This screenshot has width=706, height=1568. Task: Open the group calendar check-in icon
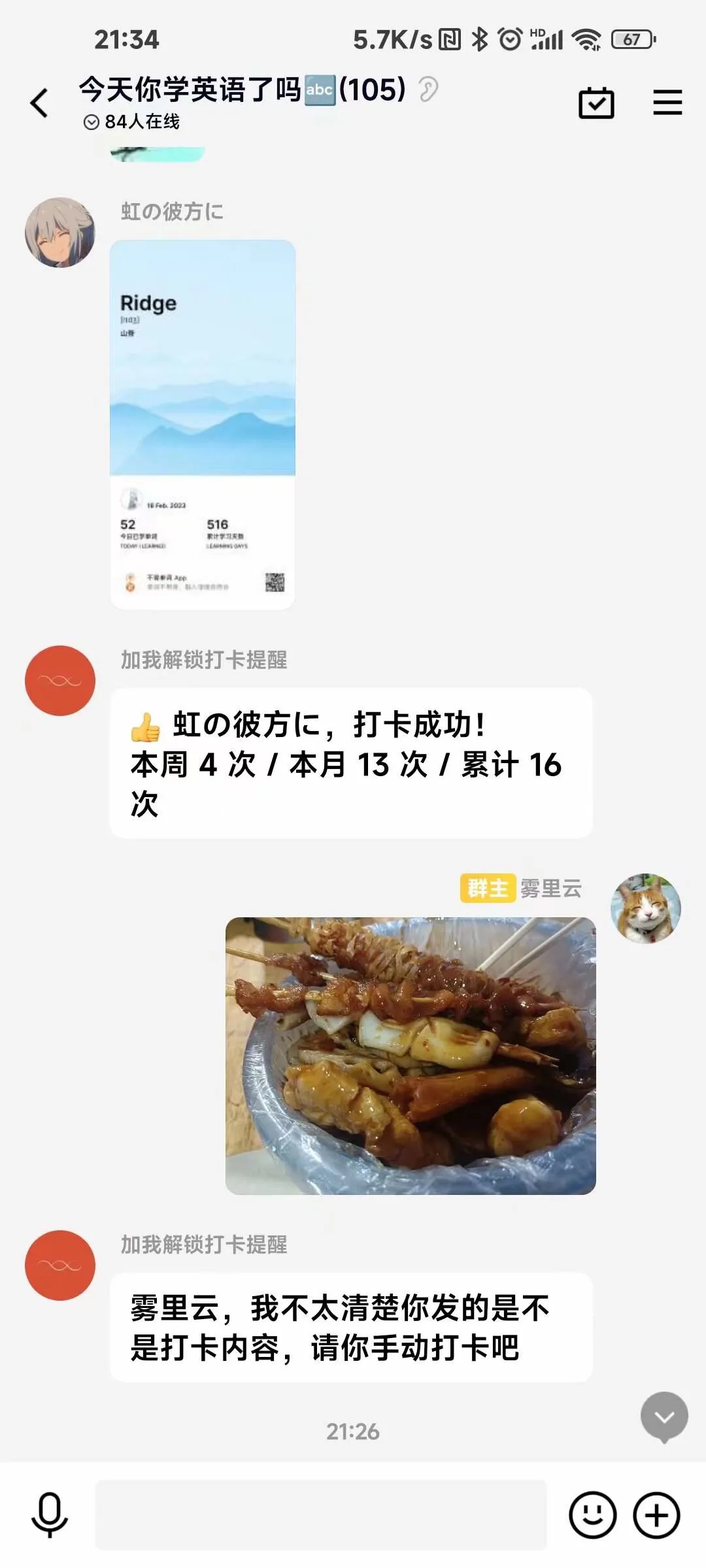coord(597,103)
